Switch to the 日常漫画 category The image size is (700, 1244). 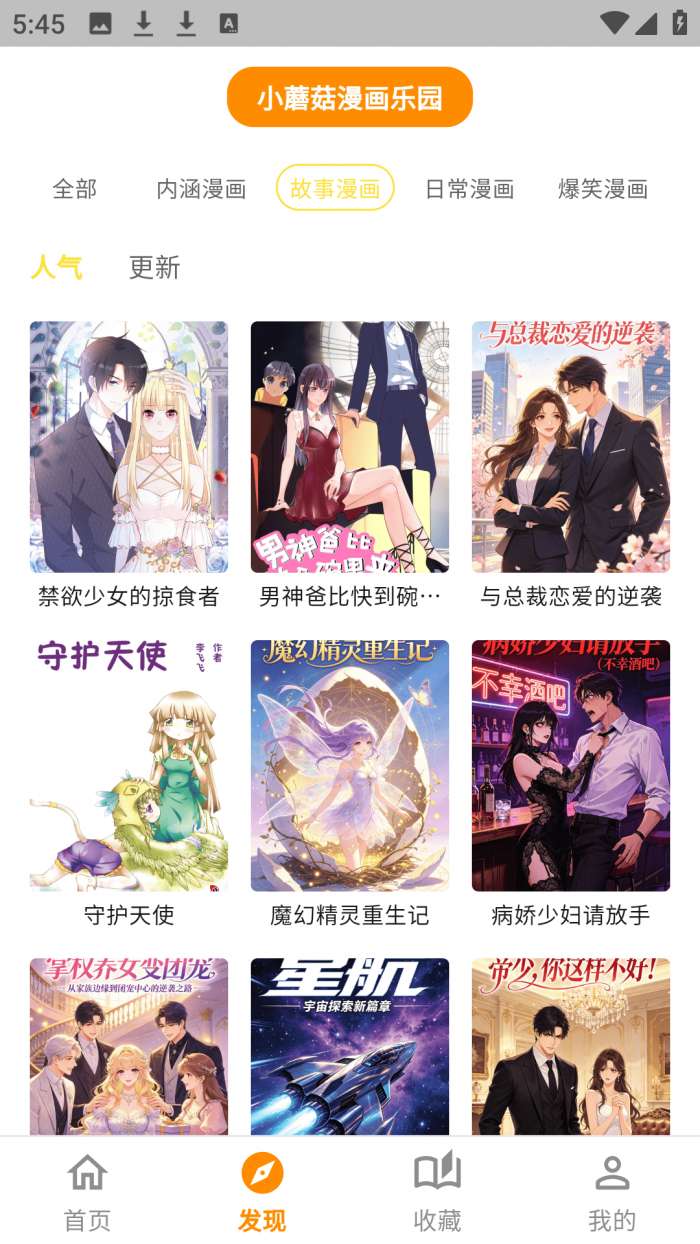(469, 189)
